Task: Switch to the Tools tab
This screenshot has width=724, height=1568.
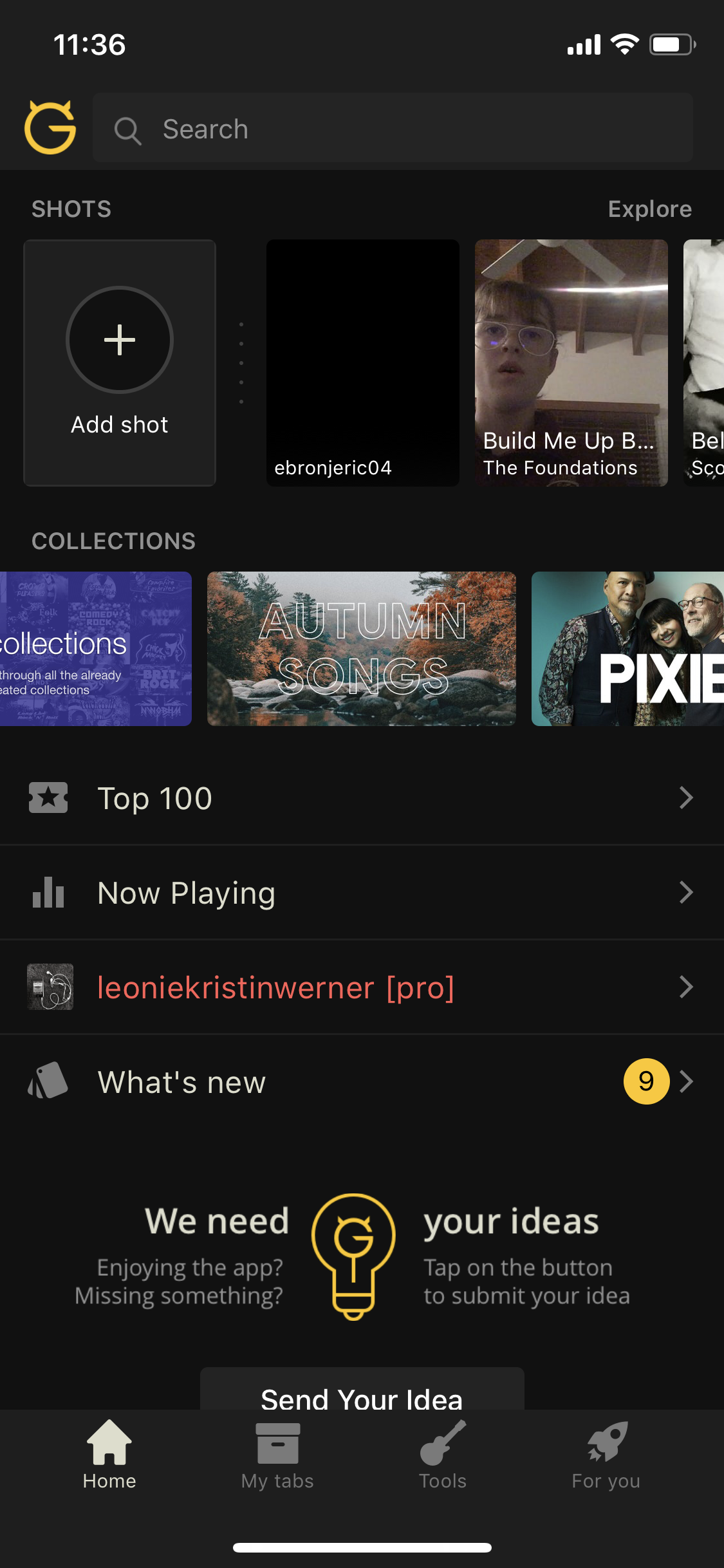Action: point(443,1456)
